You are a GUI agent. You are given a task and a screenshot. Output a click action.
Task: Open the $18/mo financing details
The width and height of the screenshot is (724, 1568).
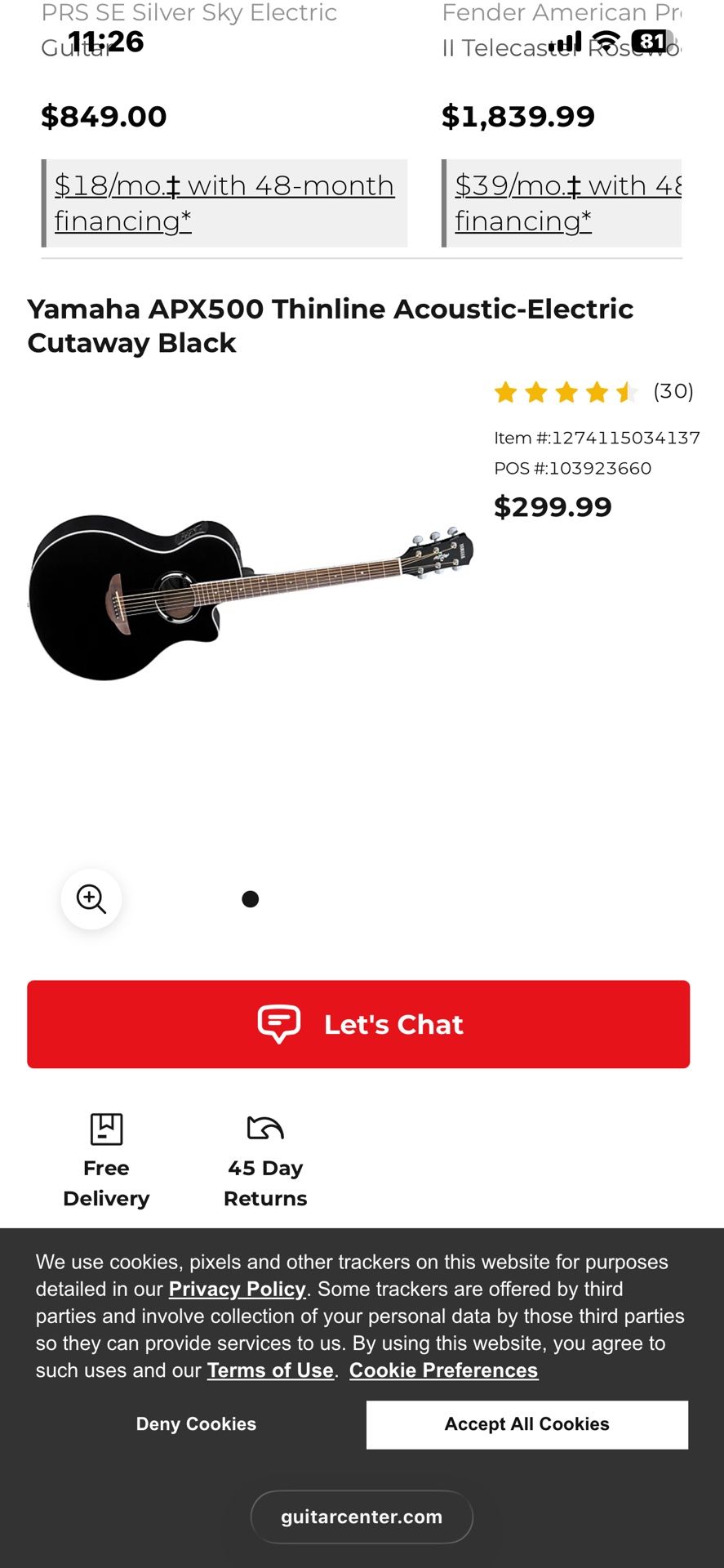223,203
